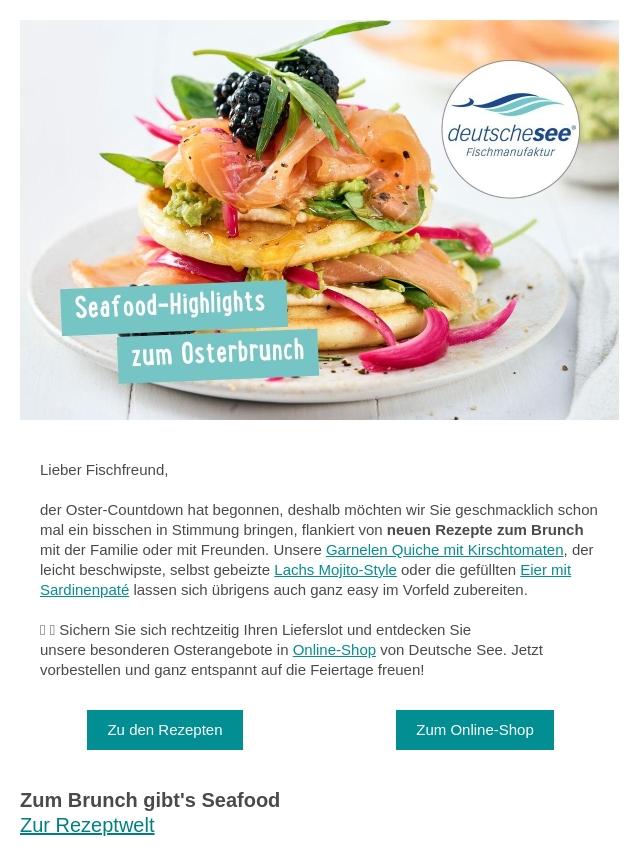Open the Seafood-Highlights zum Osterbrunch banner
640x854 pixels.
319,220
